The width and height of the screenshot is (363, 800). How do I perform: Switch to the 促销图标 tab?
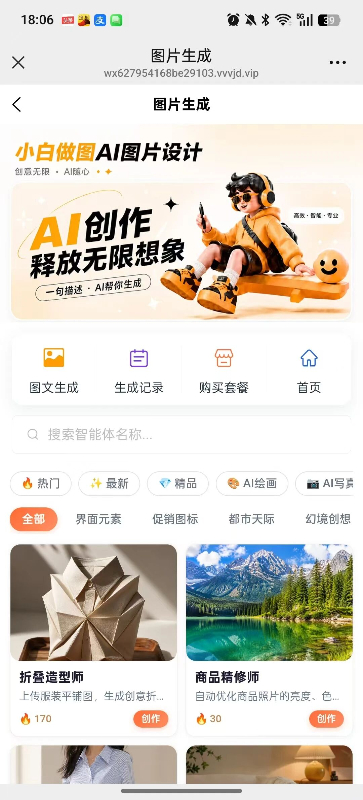175,519
